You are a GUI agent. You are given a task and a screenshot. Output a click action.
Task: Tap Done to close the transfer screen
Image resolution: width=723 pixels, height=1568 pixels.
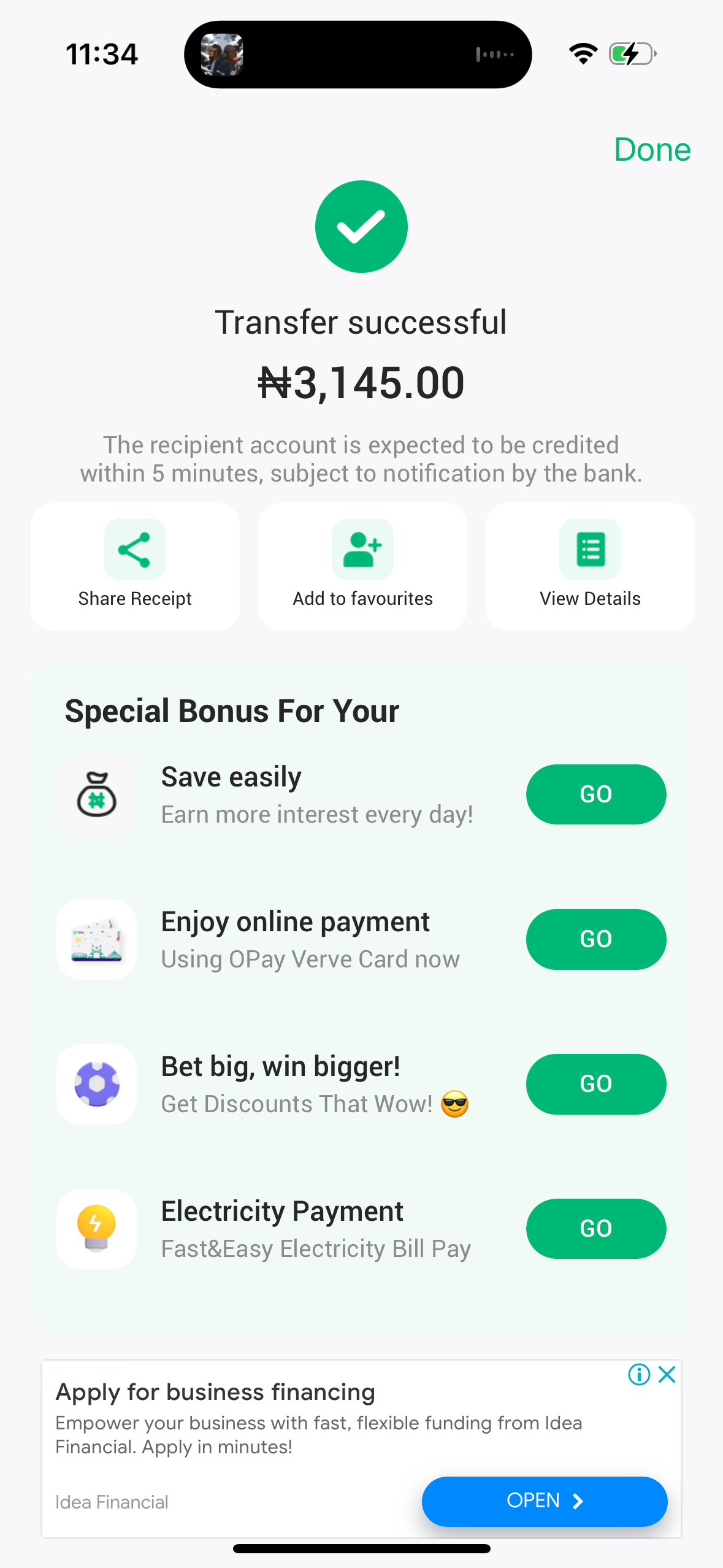pos(652,150)
